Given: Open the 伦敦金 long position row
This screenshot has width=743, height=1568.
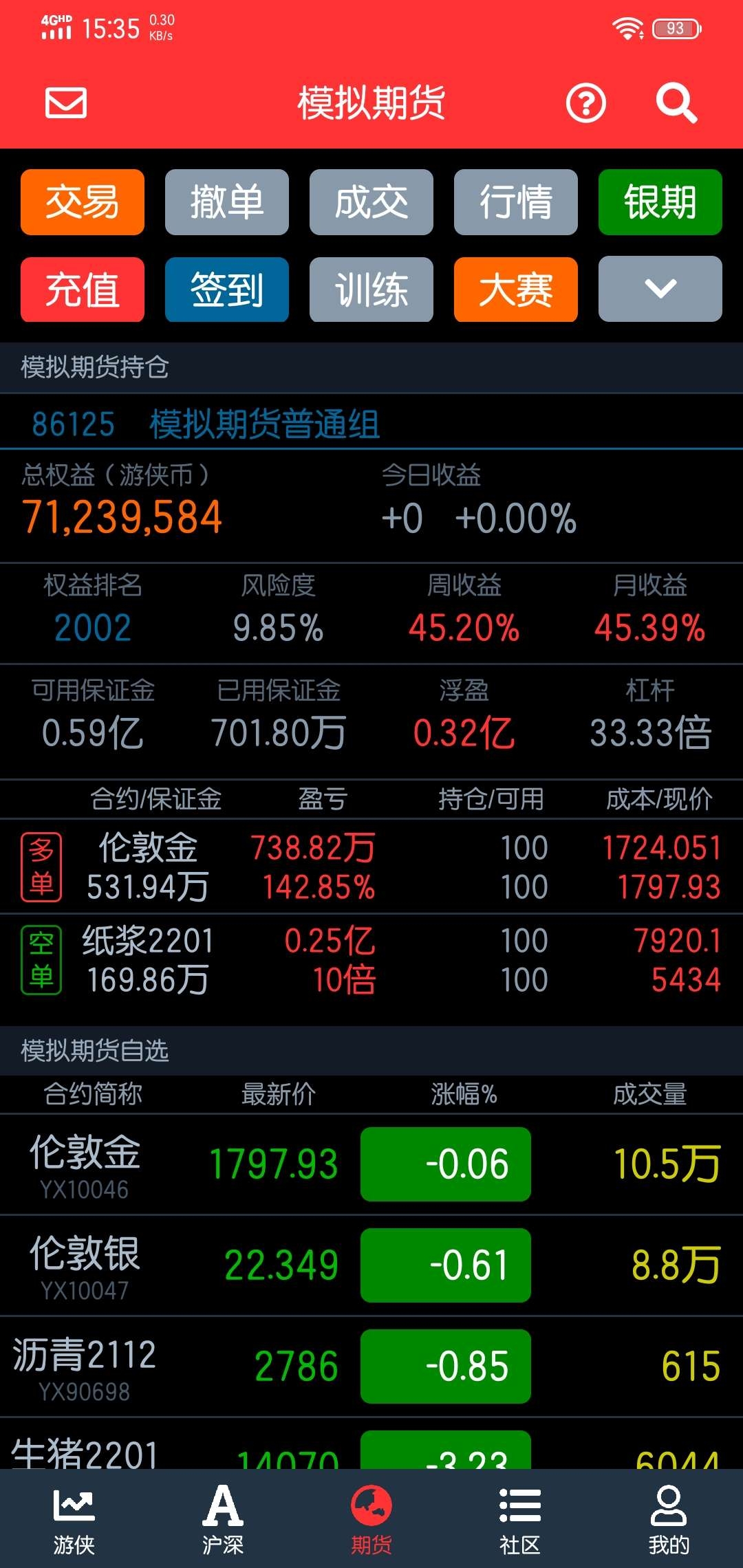Looking at the screenshot, I should tap(371, 867).
